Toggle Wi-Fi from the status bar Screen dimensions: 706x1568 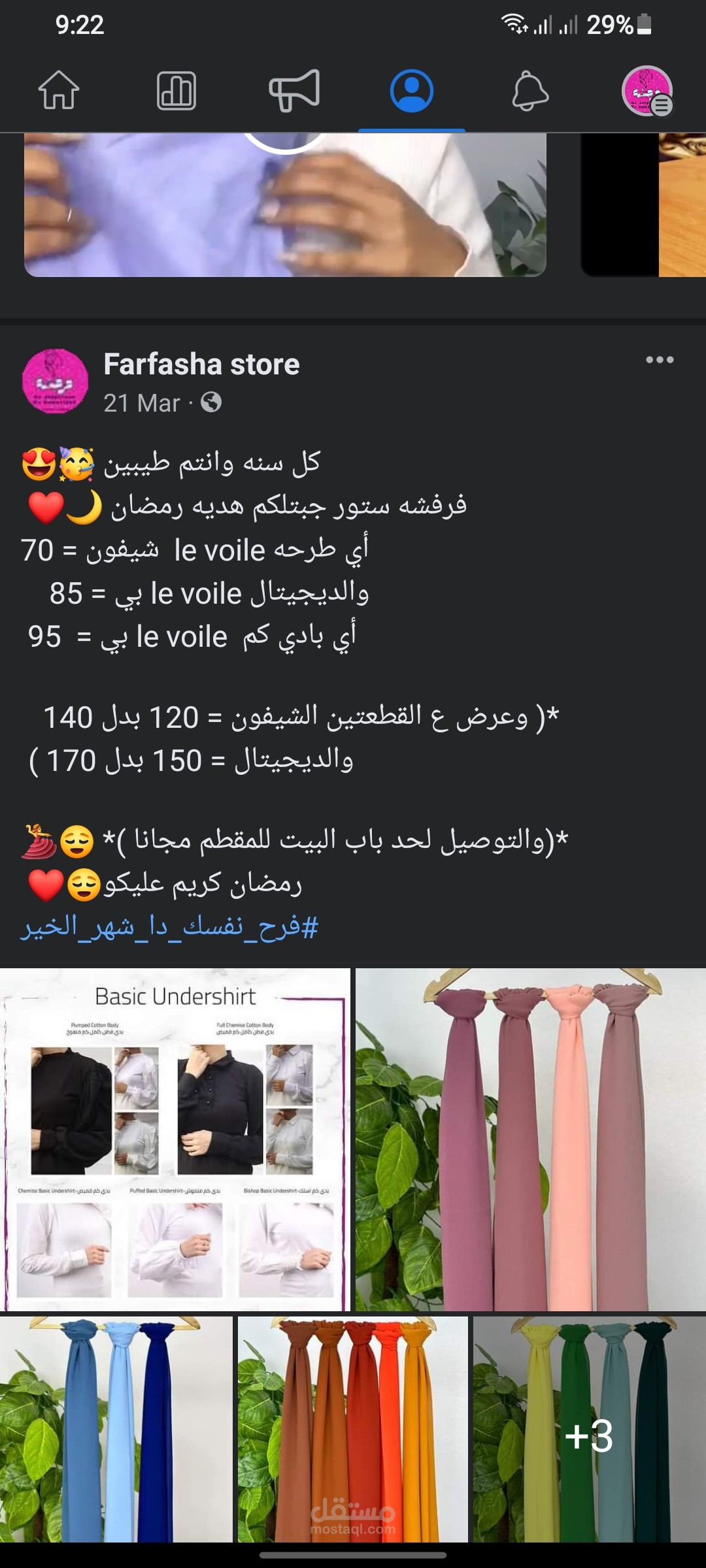click(514, 24)
